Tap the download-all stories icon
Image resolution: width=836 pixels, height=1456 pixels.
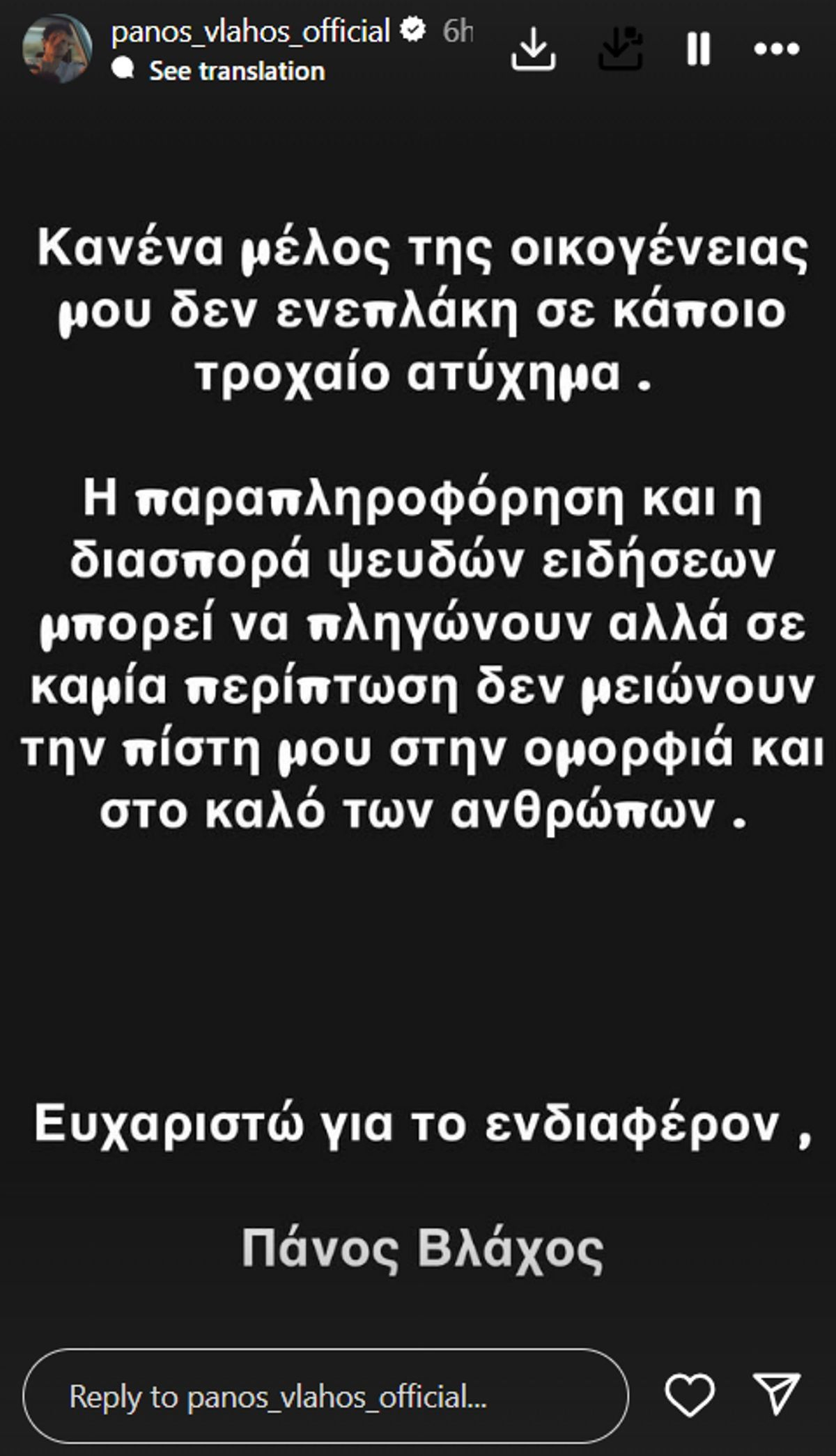click(x=621, y=49)
